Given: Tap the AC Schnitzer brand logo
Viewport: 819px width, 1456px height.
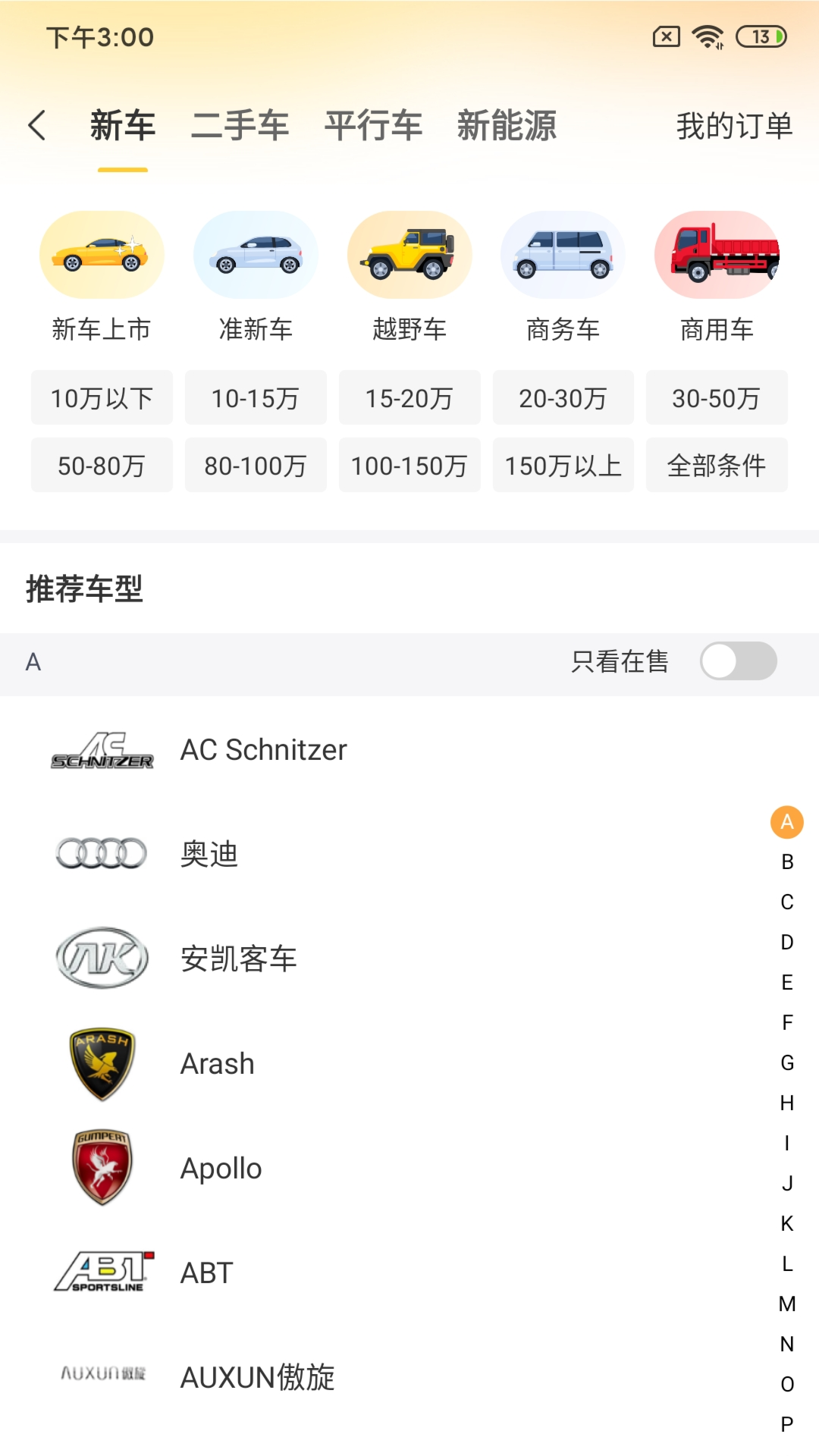Looking at the screenshot, I should pos(103,751).
